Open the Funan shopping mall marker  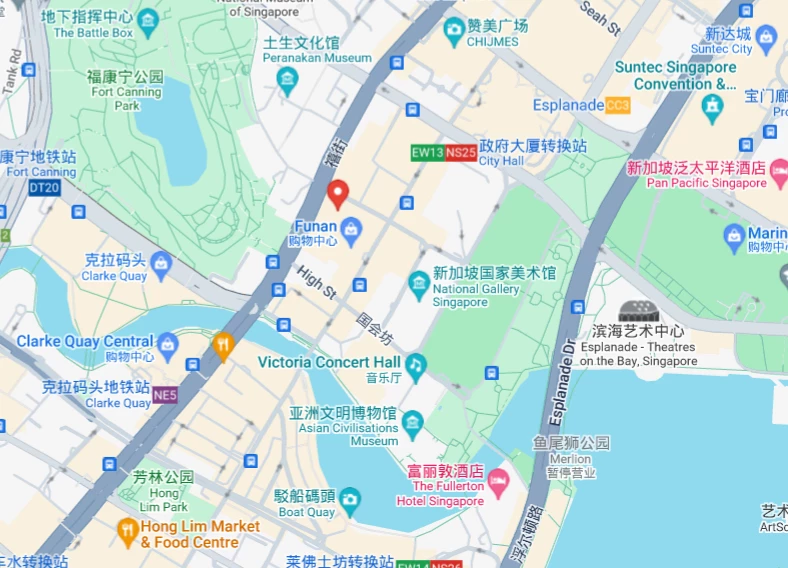tap(350, 232)
